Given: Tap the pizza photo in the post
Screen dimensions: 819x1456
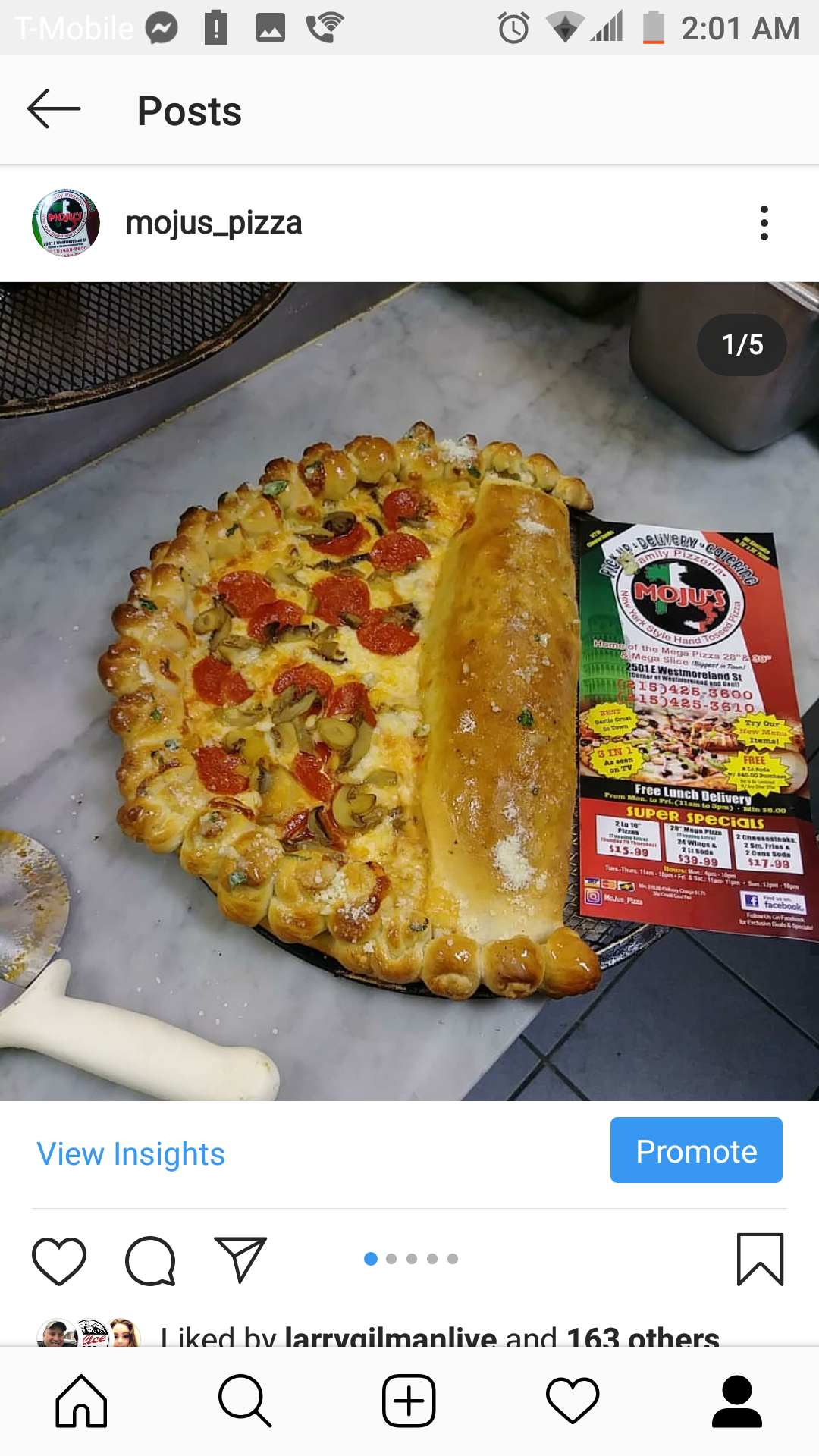Looking at the screenshot, I should pyautogui.click(x=409, y=690).
